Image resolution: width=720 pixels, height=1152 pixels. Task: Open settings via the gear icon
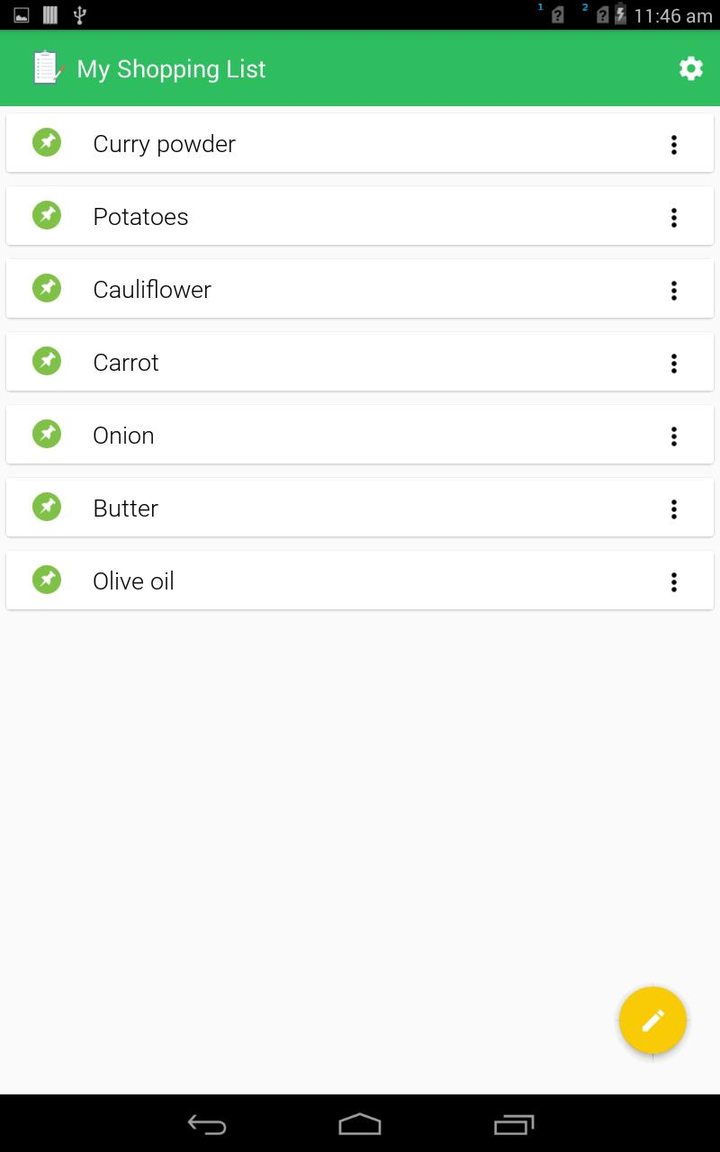point(691,68)
